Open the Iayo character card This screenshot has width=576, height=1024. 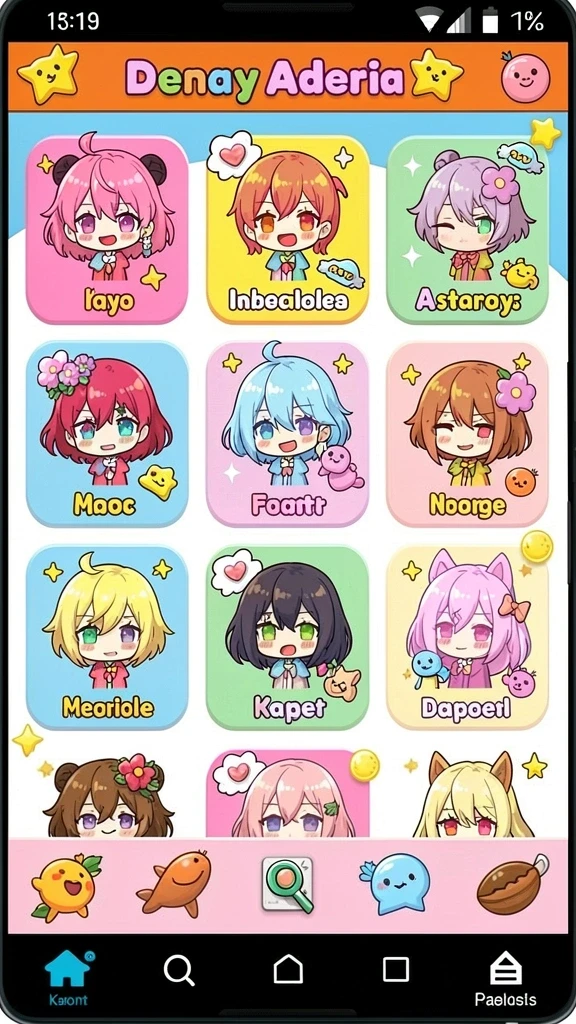pos(107,229)
